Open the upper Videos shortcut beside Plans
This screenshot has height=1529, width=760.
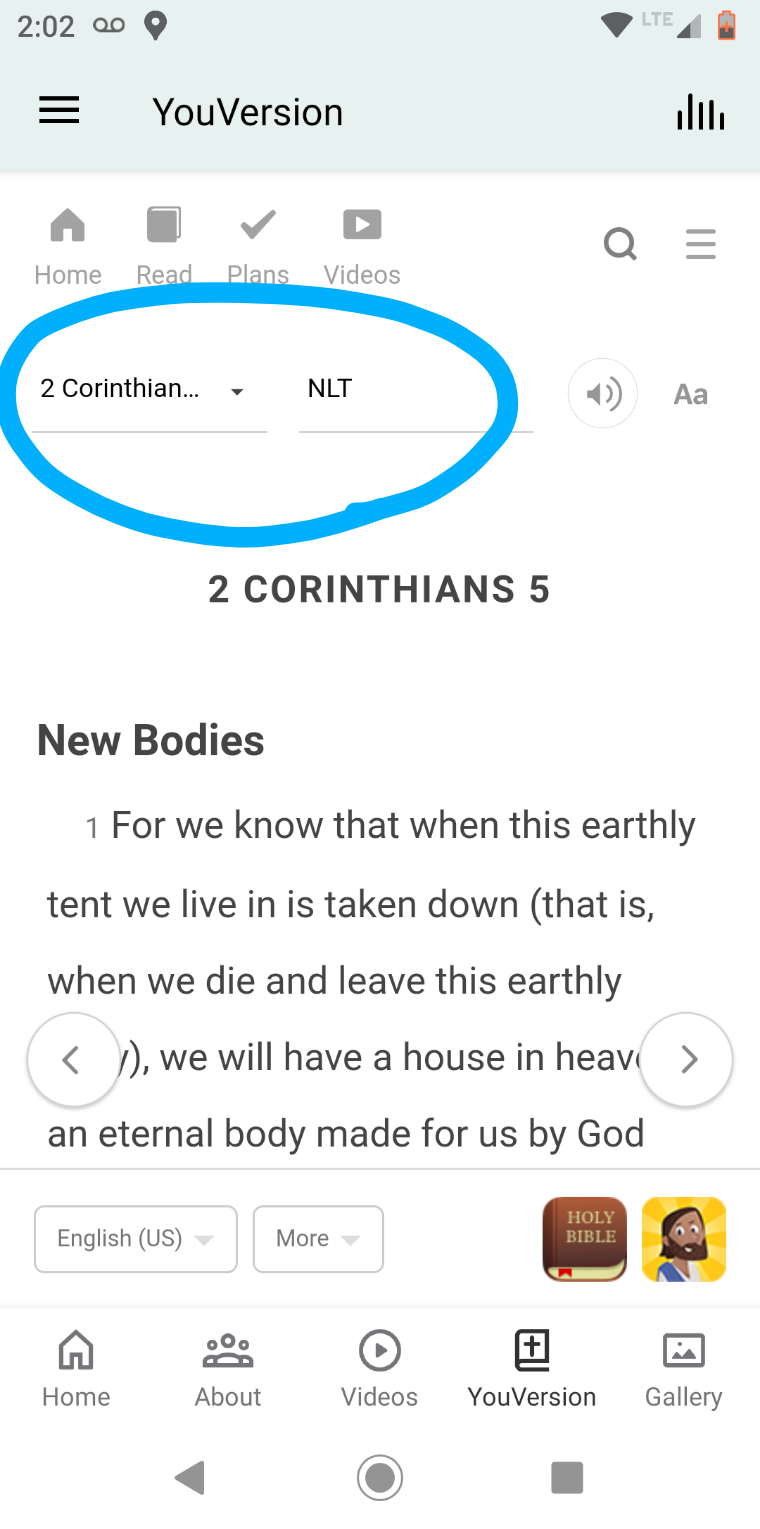[x=362, y=245]
